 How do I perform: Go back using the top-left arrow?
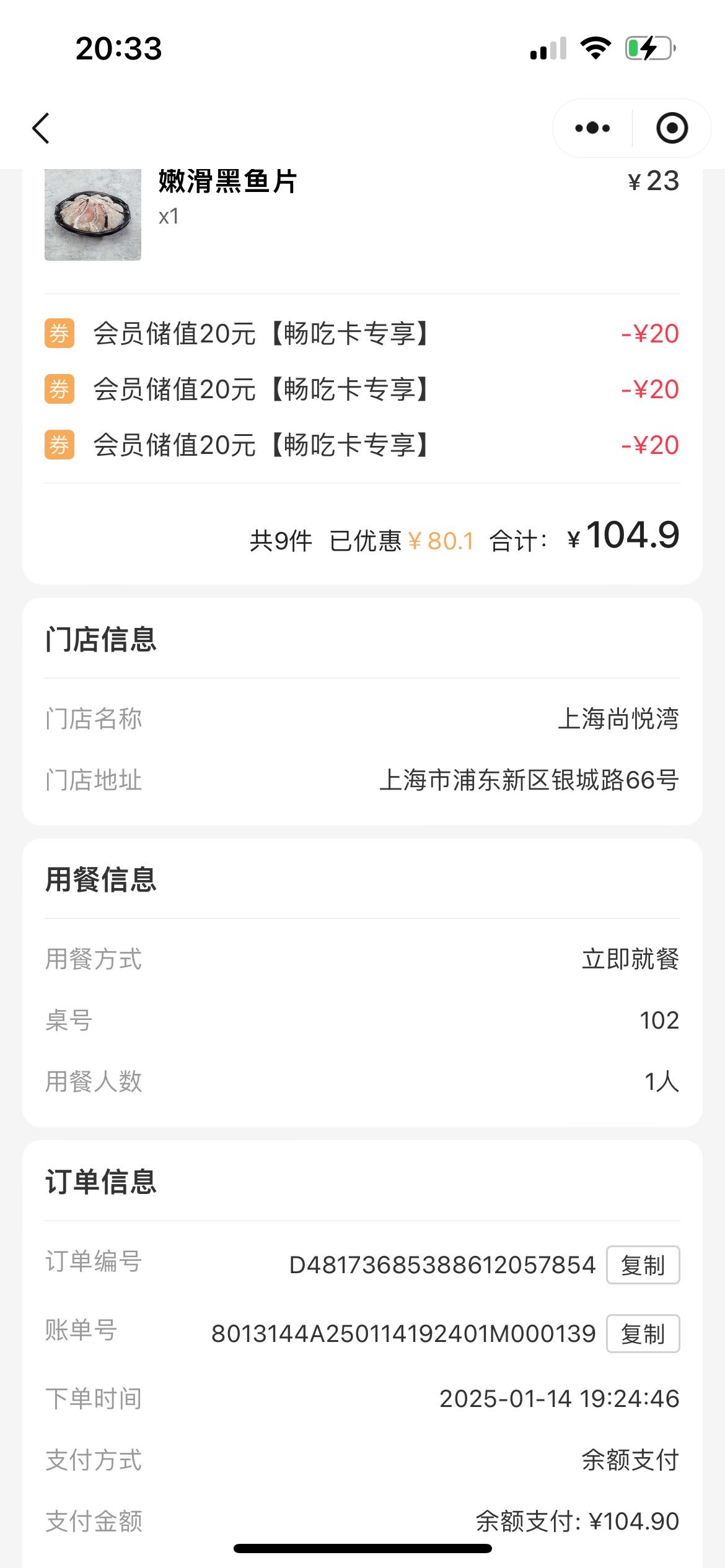41,128
